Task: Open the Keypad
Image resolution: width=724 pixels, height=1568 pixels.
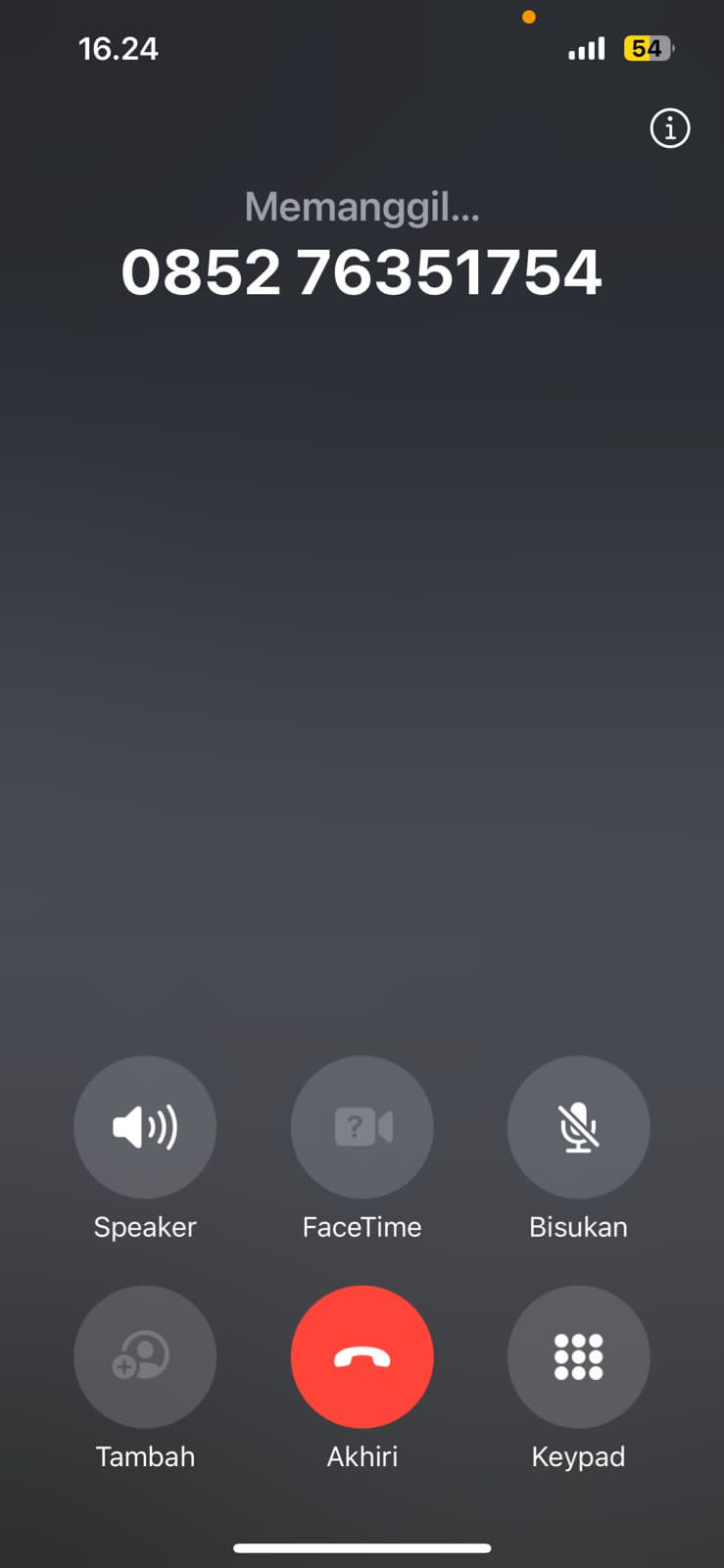Action: click(x=578, y=1356)
